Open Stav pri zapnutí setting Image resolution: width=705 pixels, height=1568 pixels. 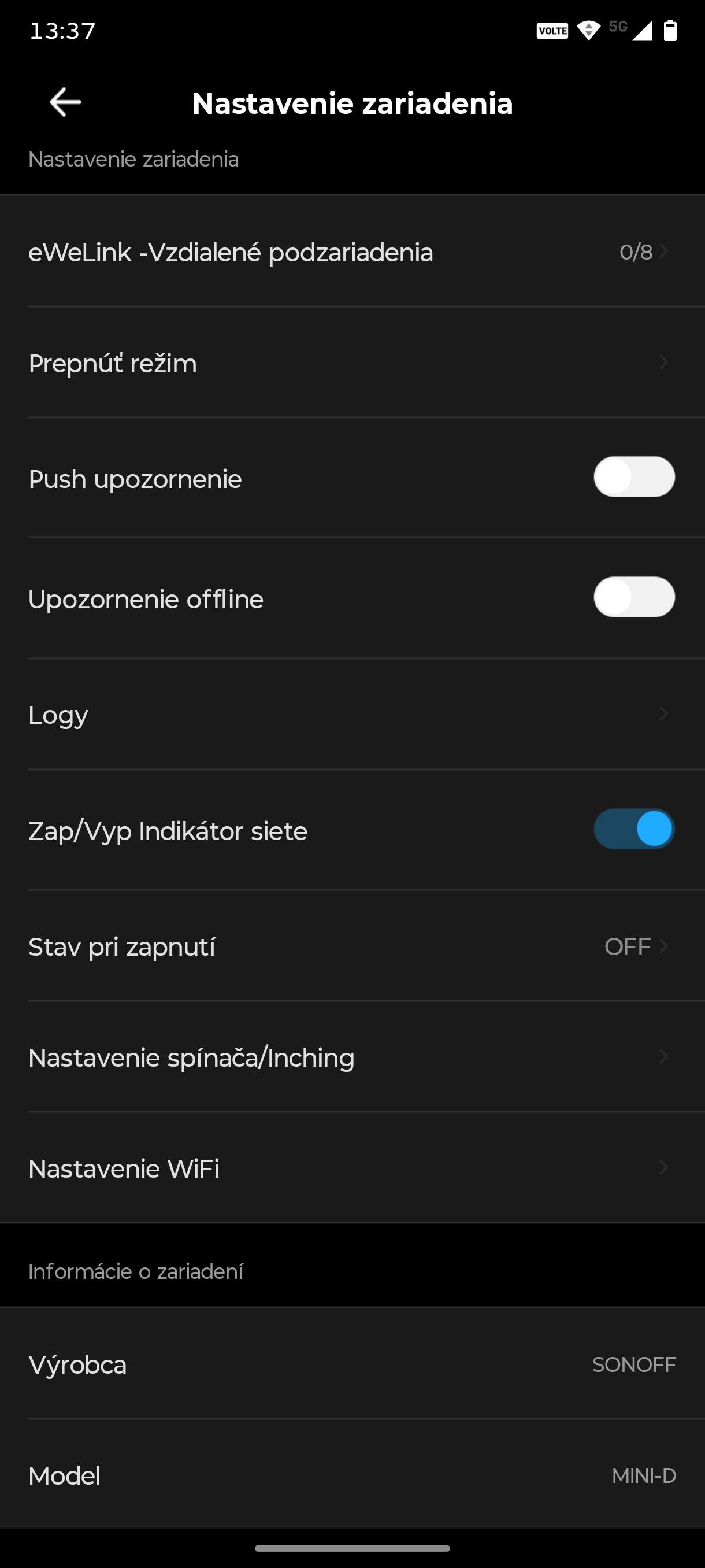point(352,946)
